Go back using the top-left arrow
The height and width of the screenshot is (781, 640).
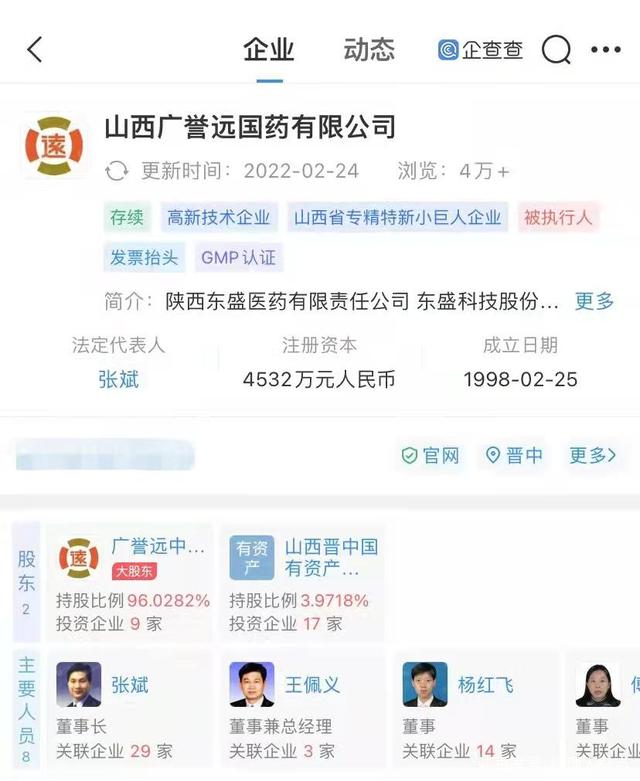(x=35, y=50)
